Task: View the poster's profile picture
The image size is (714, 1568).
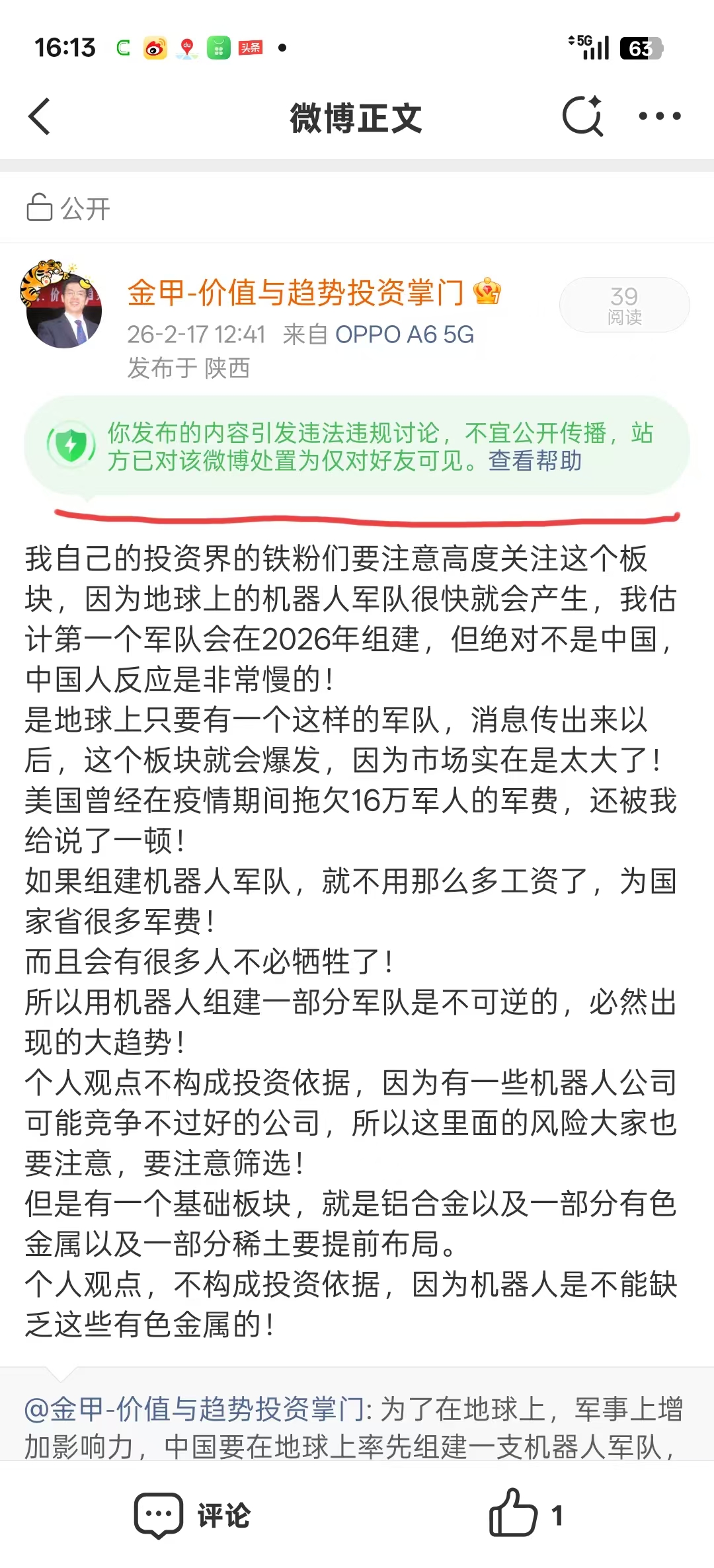Action: (x=63, y=305)
